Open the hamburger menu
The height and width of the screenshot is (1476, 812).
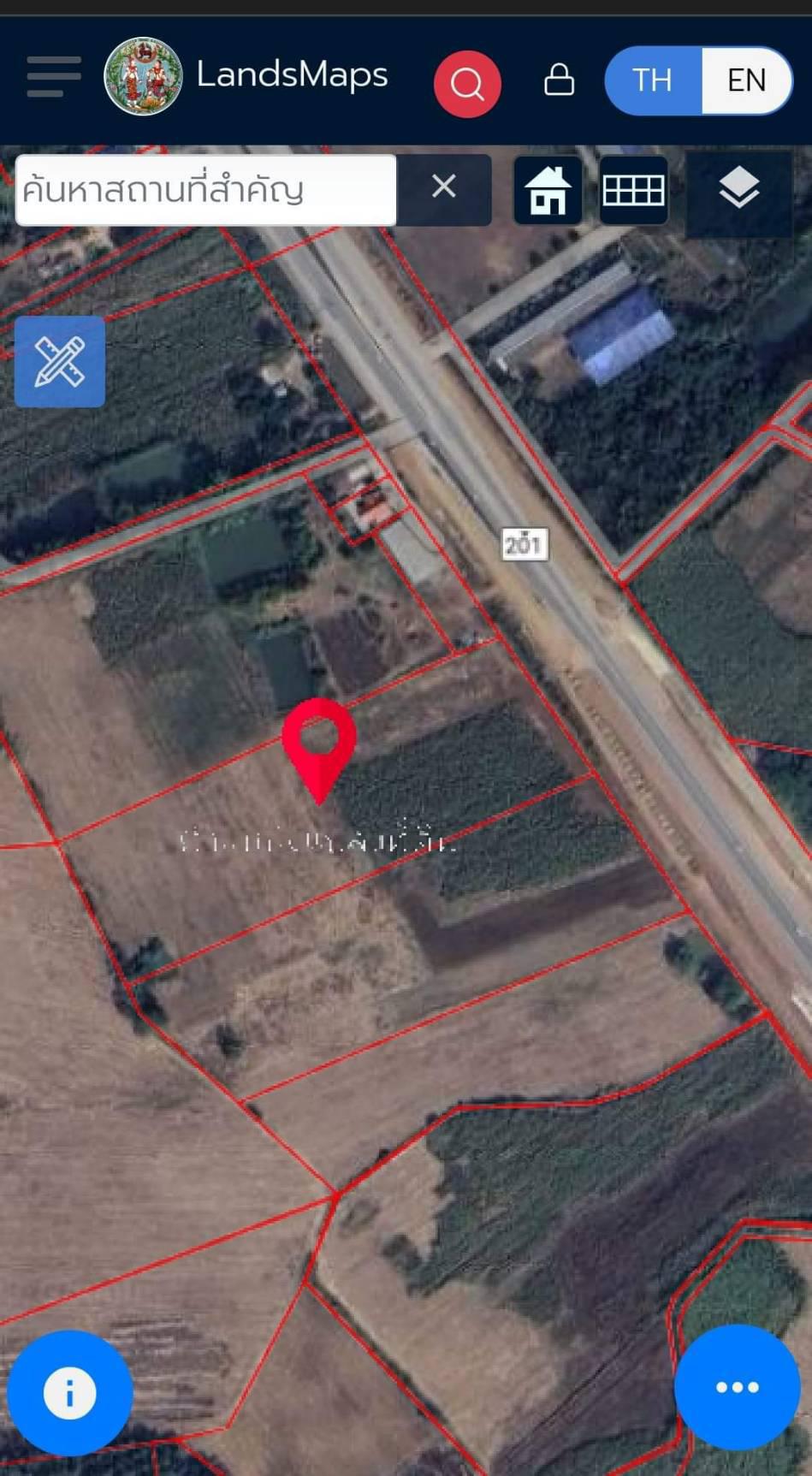(54, 77)
